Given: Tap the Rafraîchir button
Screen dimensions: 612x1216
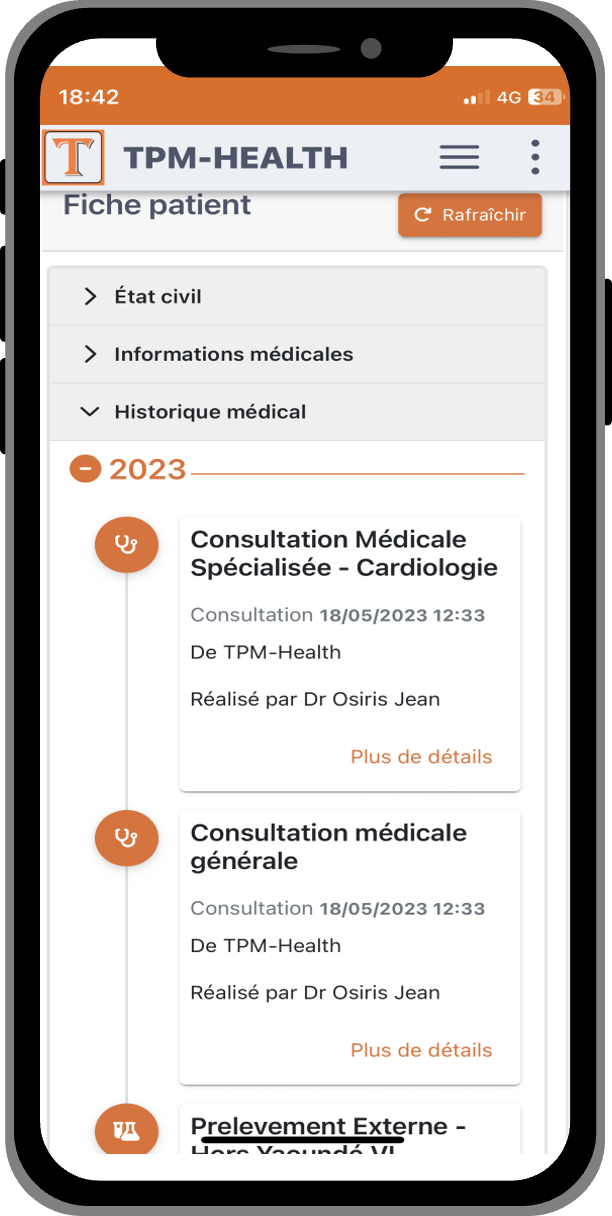Looking at the screenshot, I should click(470, 215).
